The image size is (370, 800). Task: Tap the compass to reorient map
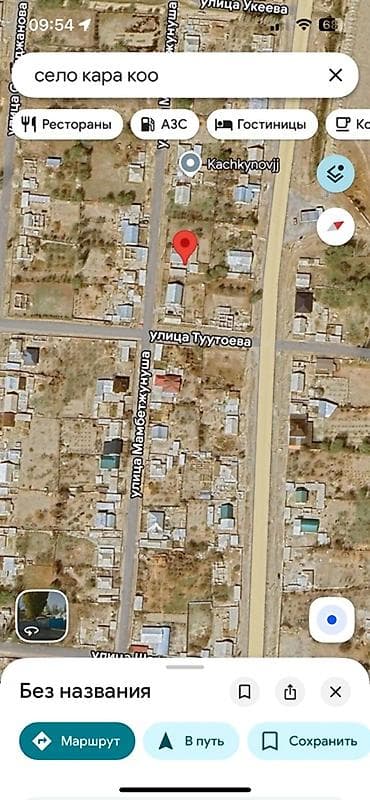tap(335, 227)
